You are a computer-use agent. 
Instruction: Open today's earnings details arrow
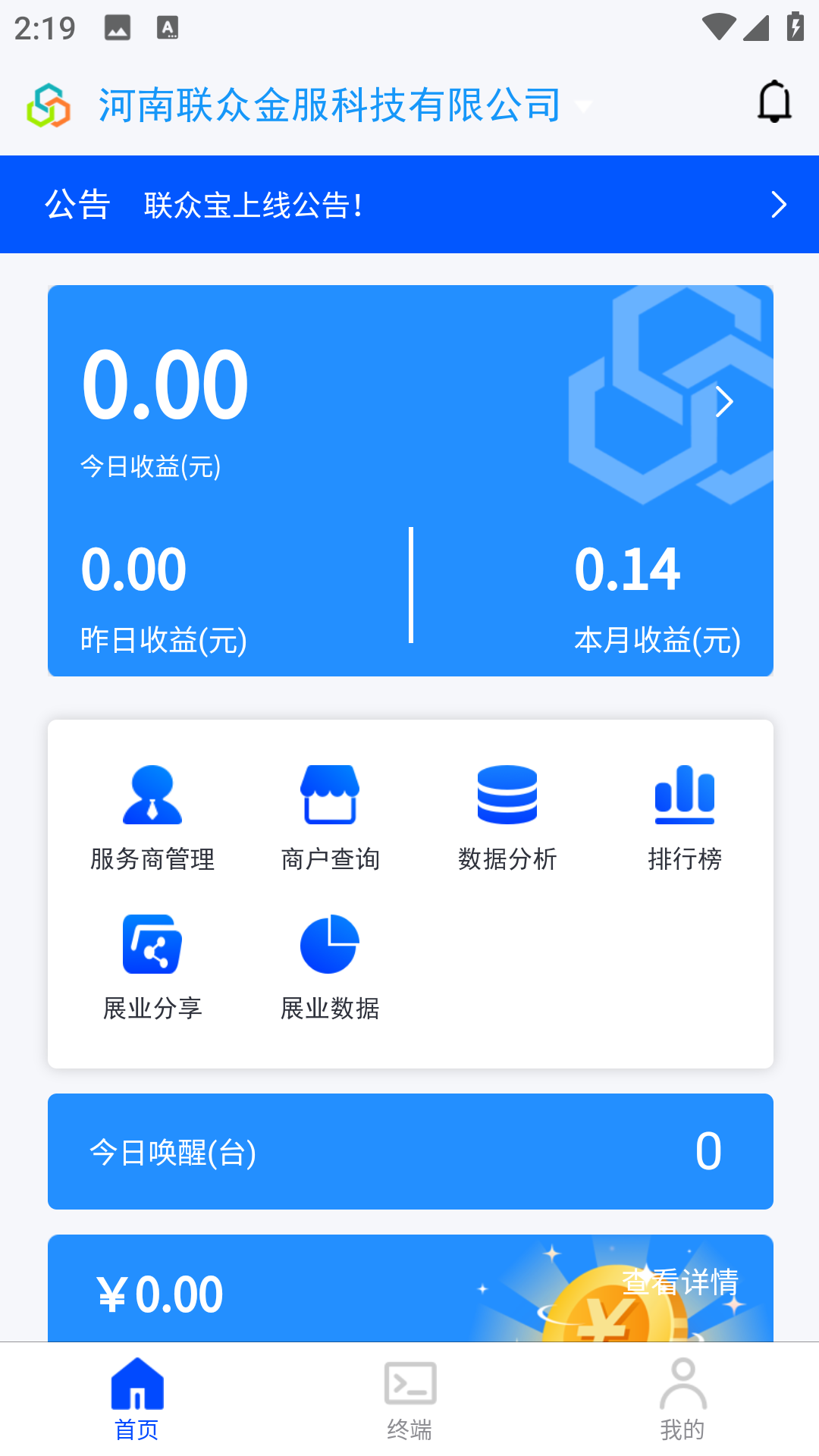[724, 401]
